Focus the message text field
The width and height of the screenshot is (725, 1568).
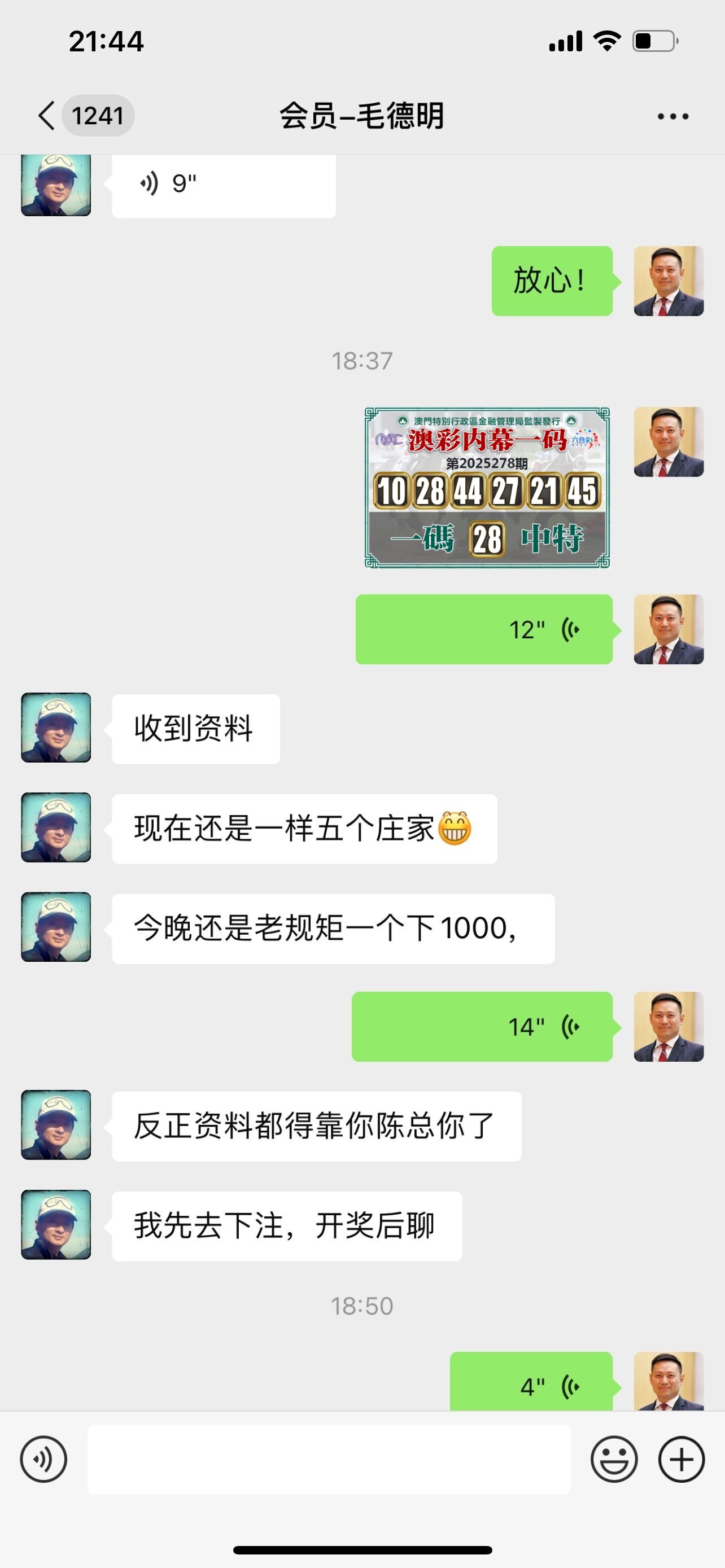pos(329,1459)
